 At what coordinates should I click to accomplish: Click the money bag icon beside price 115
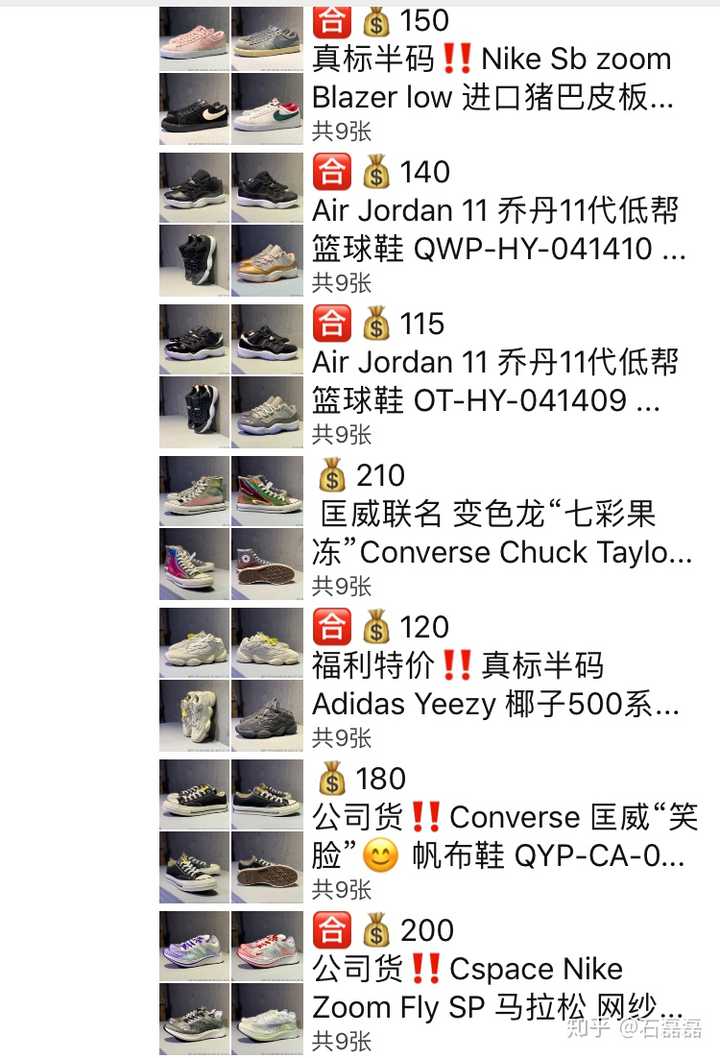pyautogui.click(x=374, y=323)
